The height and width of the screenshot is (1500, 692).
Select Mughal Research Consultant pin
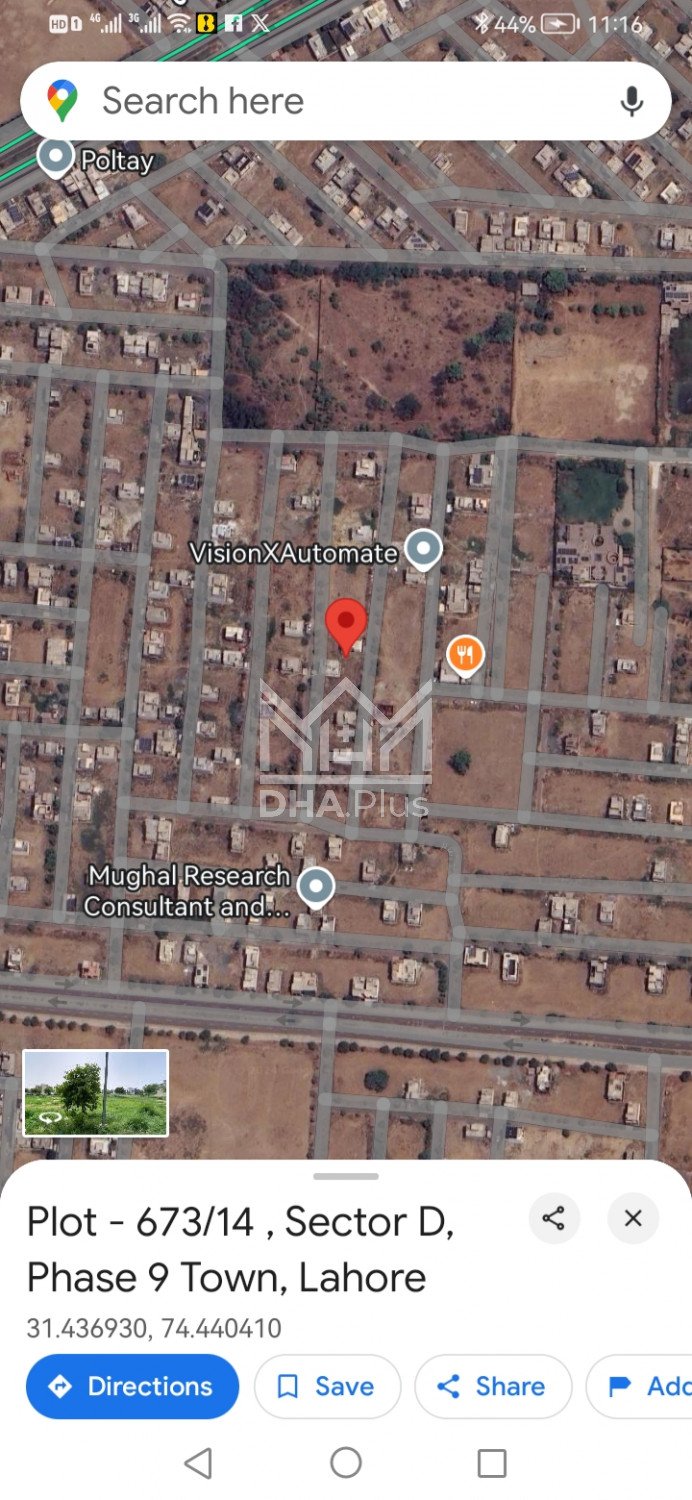click(x=317, y=887)
